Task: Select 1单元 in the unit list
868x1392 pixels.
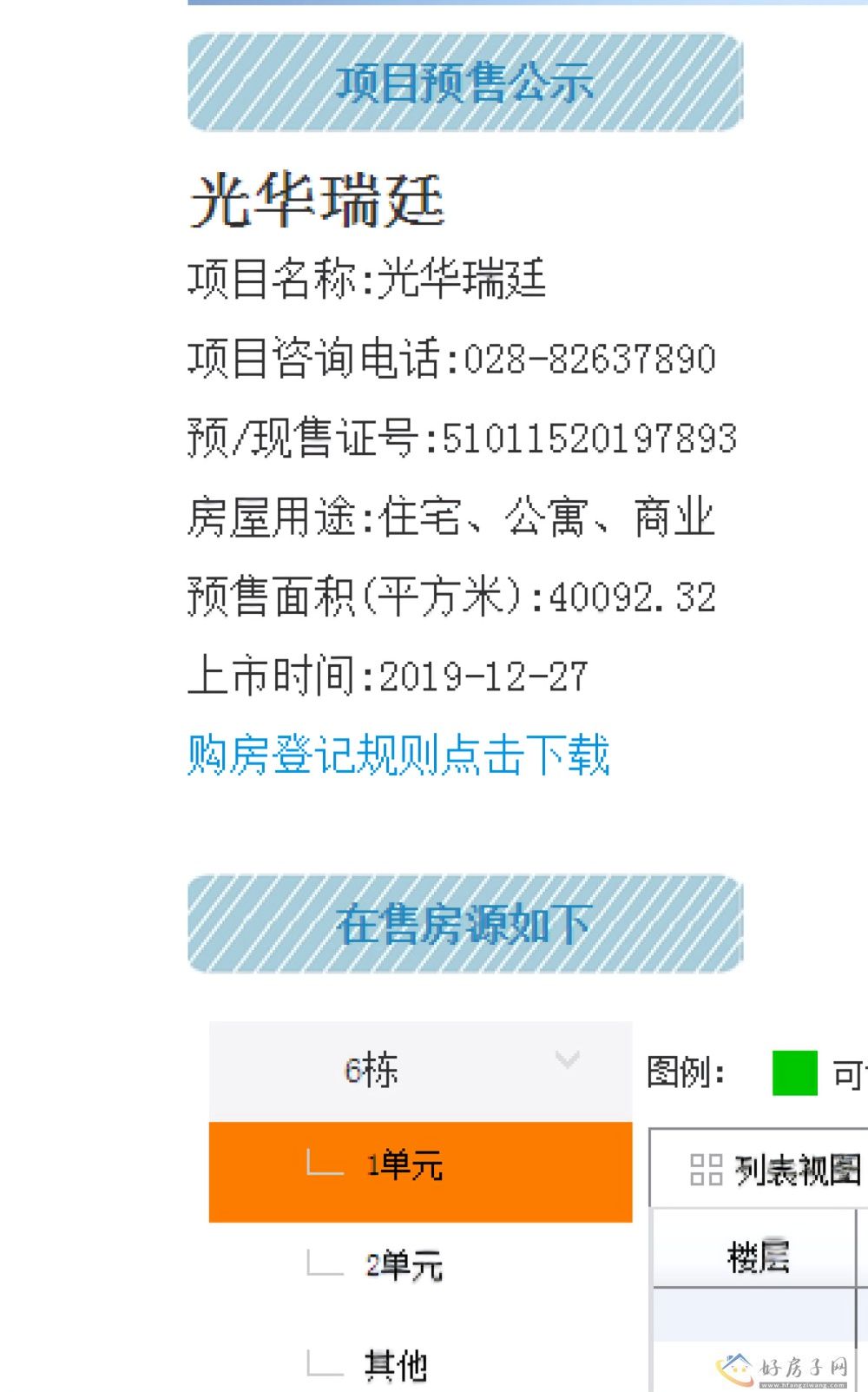Action: coord(420,1171)
